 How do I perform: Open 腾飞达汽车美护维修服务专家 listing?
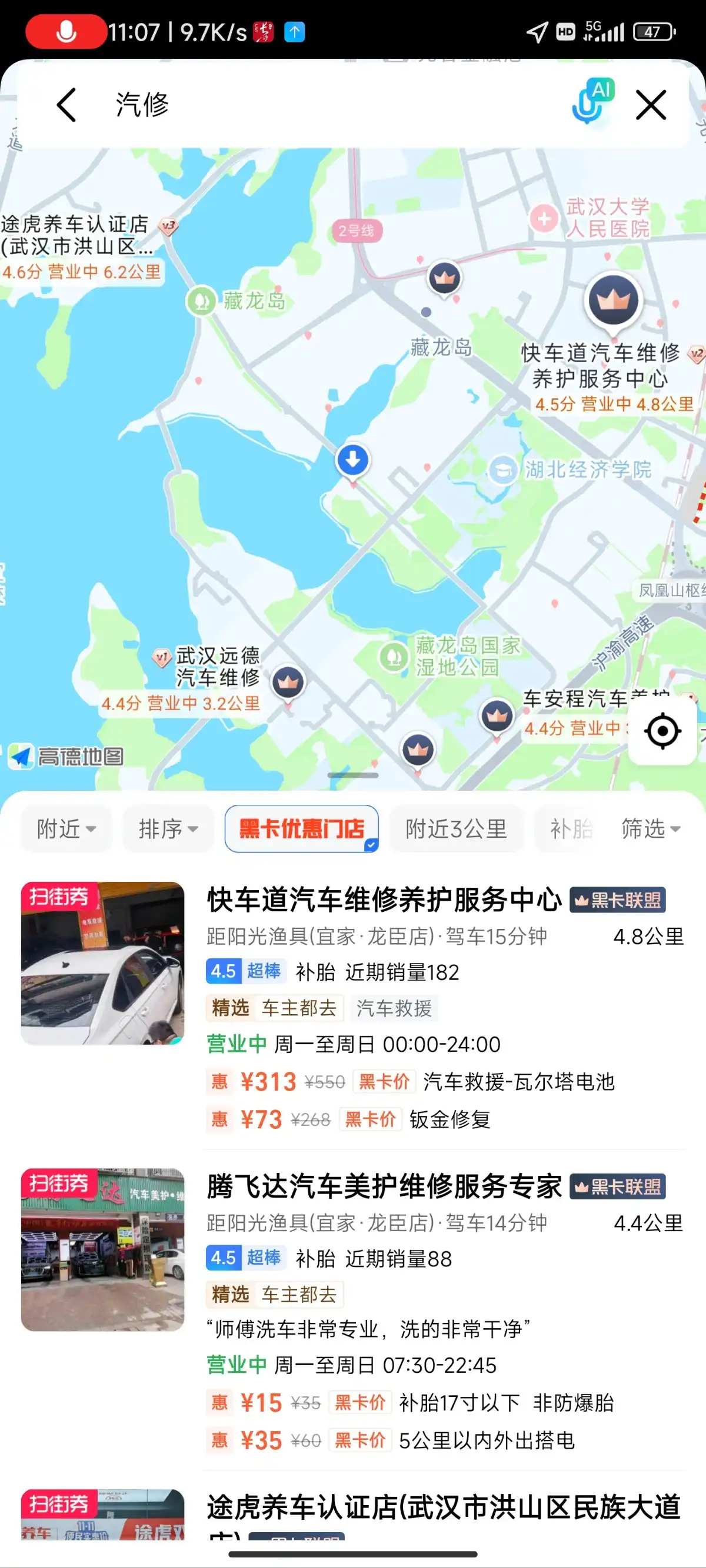(x=384, y=1186)
